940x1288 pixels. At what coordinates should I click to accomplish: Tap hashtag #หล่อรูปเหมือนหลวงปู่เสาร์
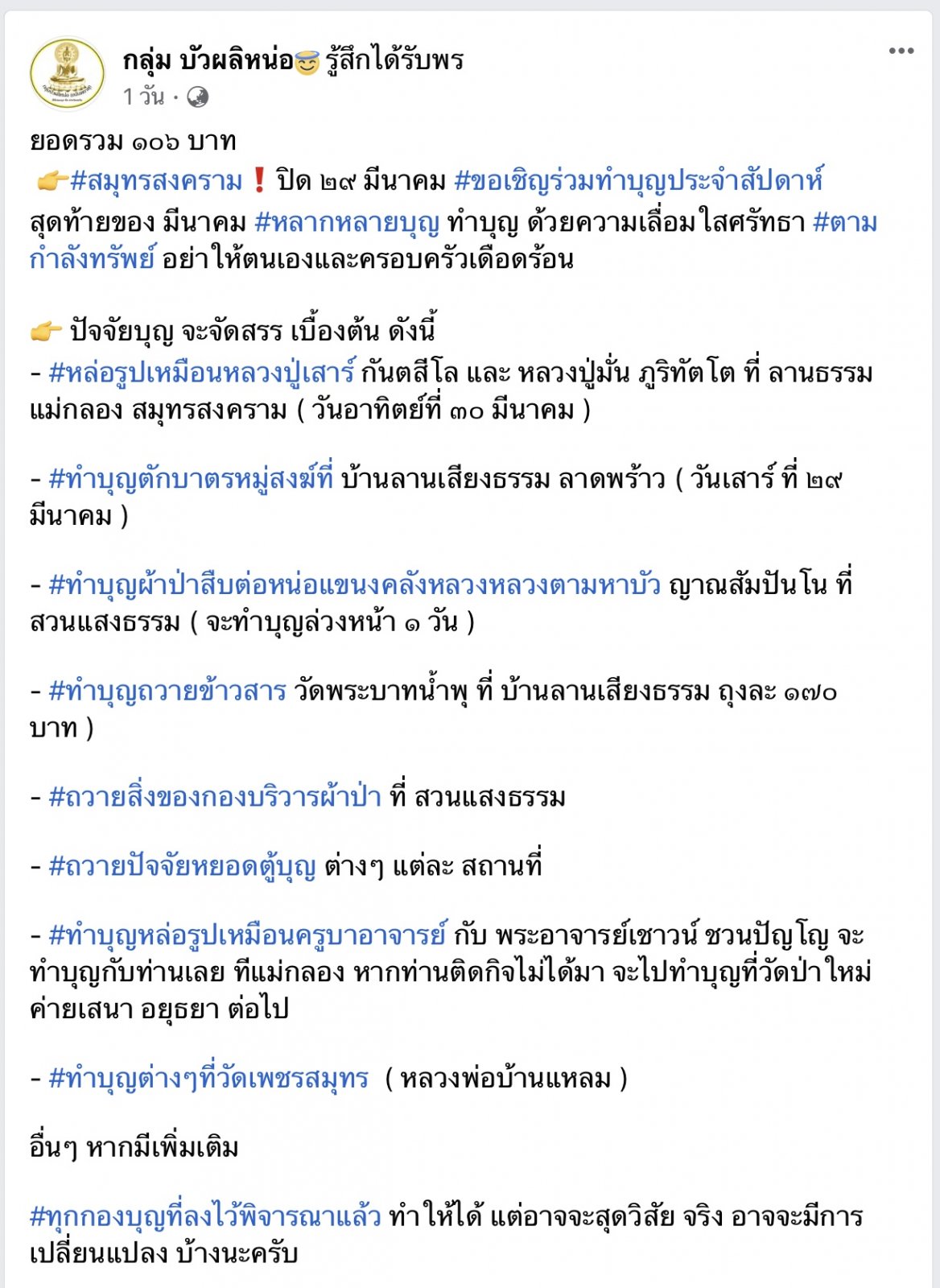[201, 374]
